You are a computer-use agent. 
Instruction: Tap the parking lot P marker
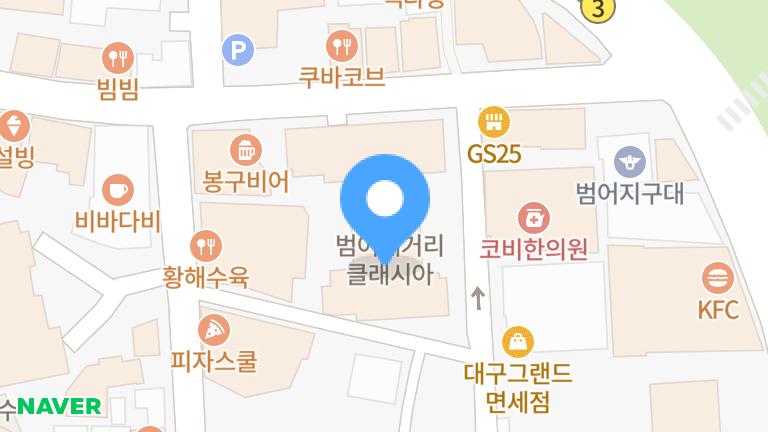coord(238,47)
